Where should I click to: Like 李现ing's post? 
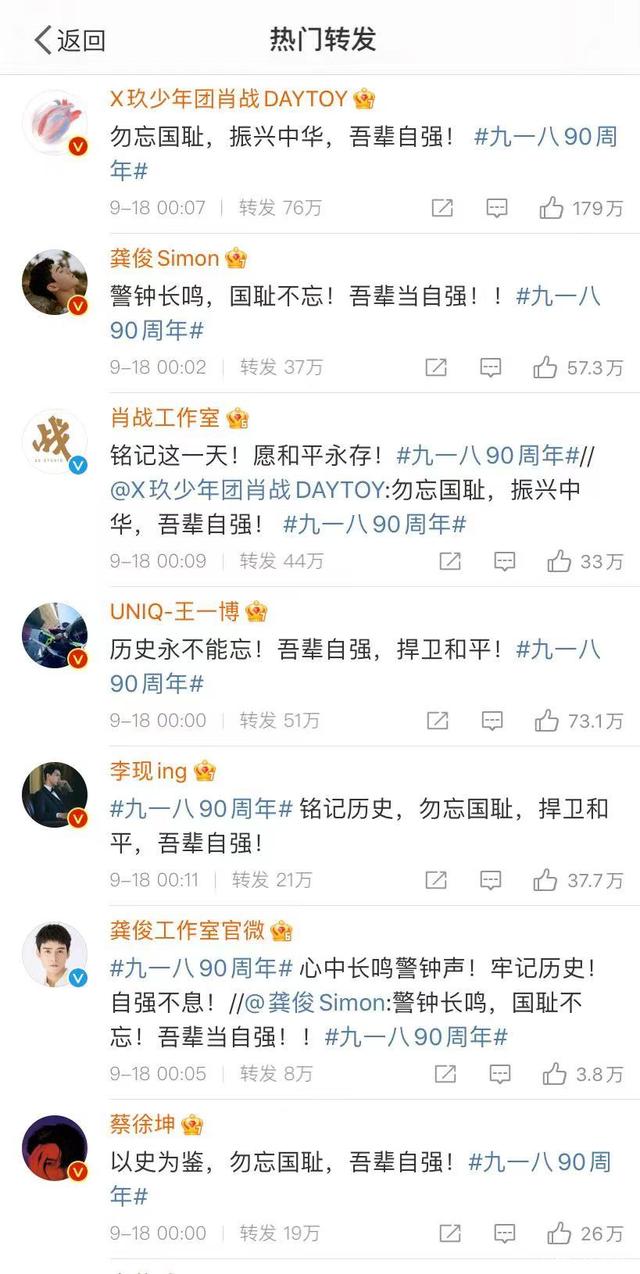pos(545,880)
